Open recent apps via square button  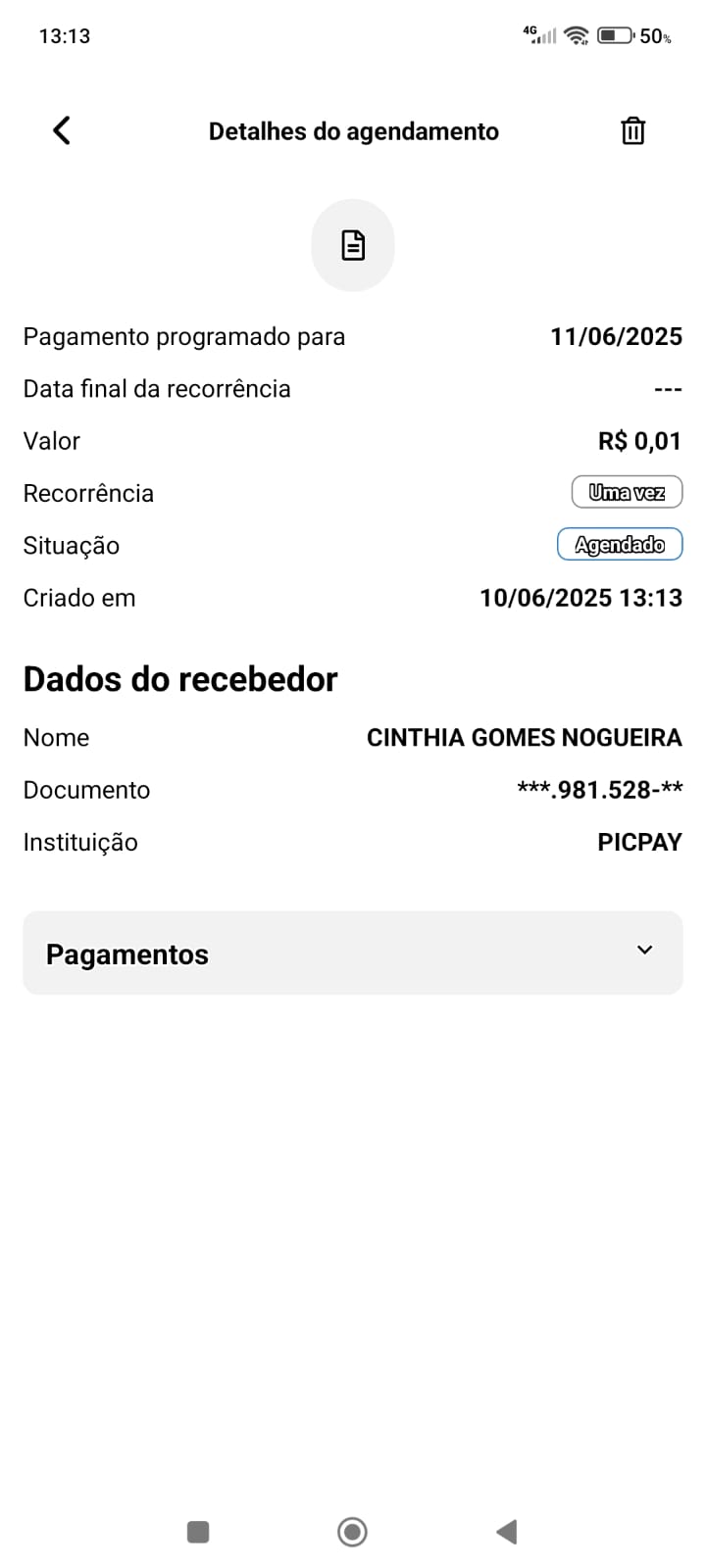tap(198, 1532)
